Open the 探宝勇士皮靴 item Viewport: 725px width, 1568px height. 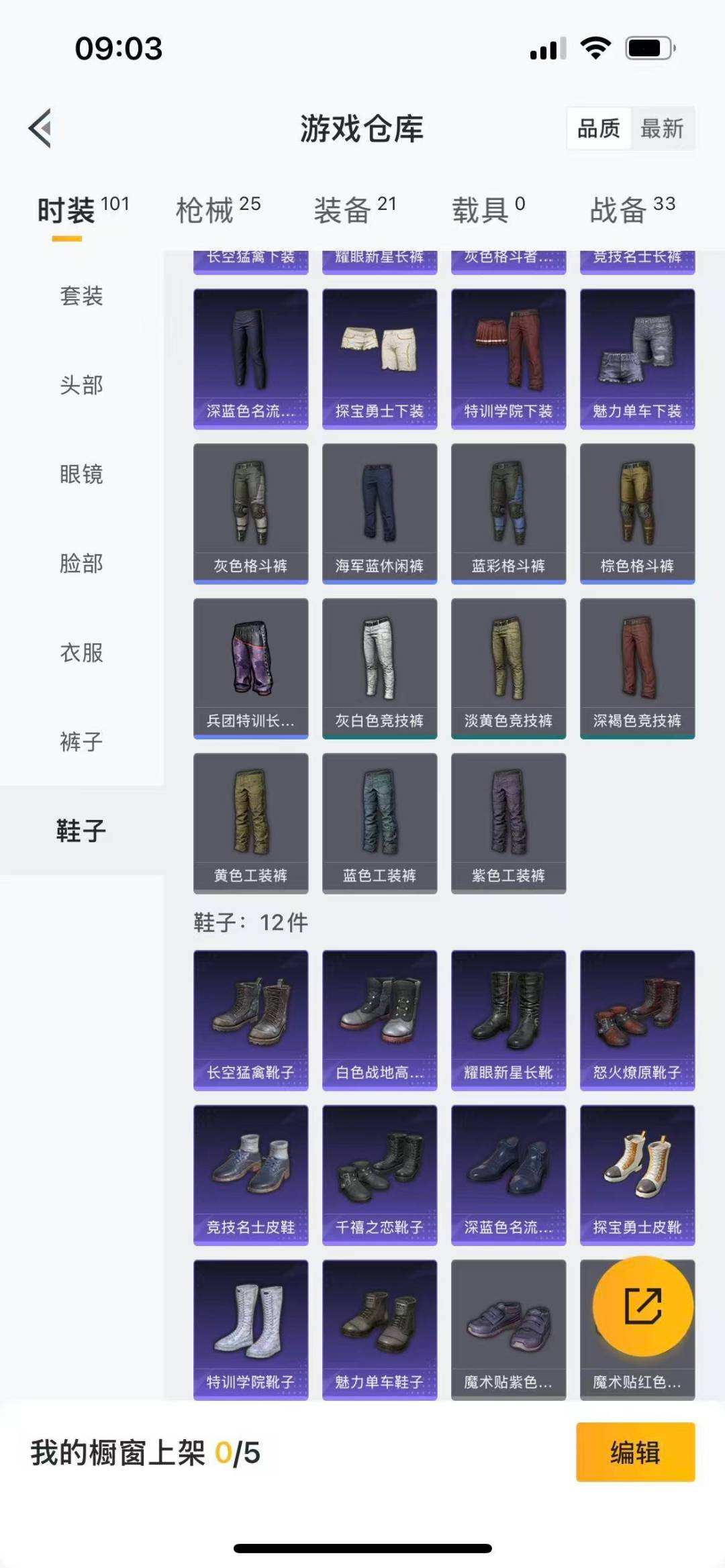tap(637, 1175)
